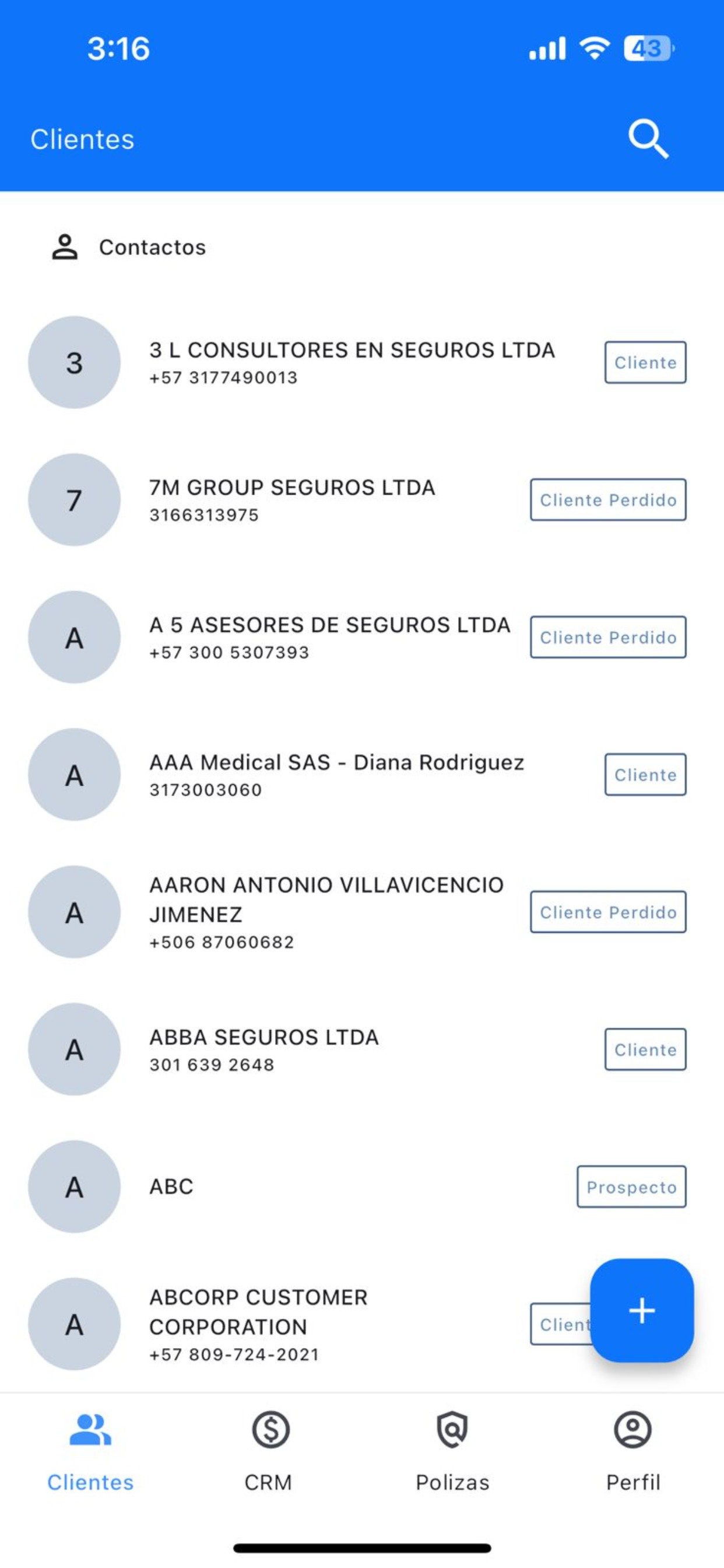
Task: Add a new client with plus button
Action: point(642,1310)
